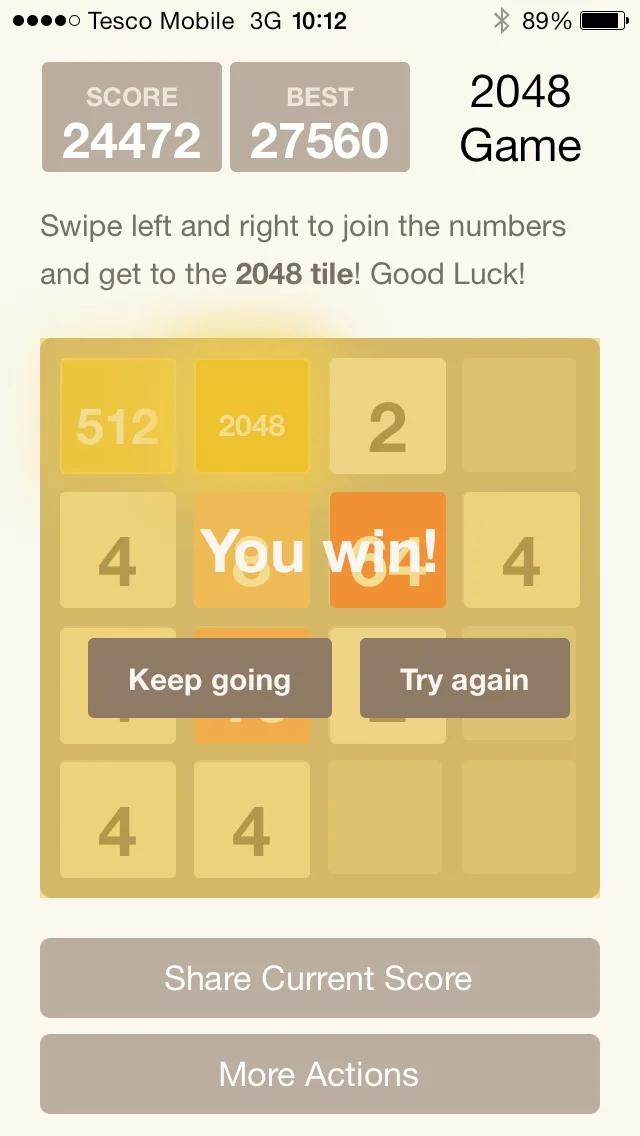Select Try again to restart the game

coord(465,679)
